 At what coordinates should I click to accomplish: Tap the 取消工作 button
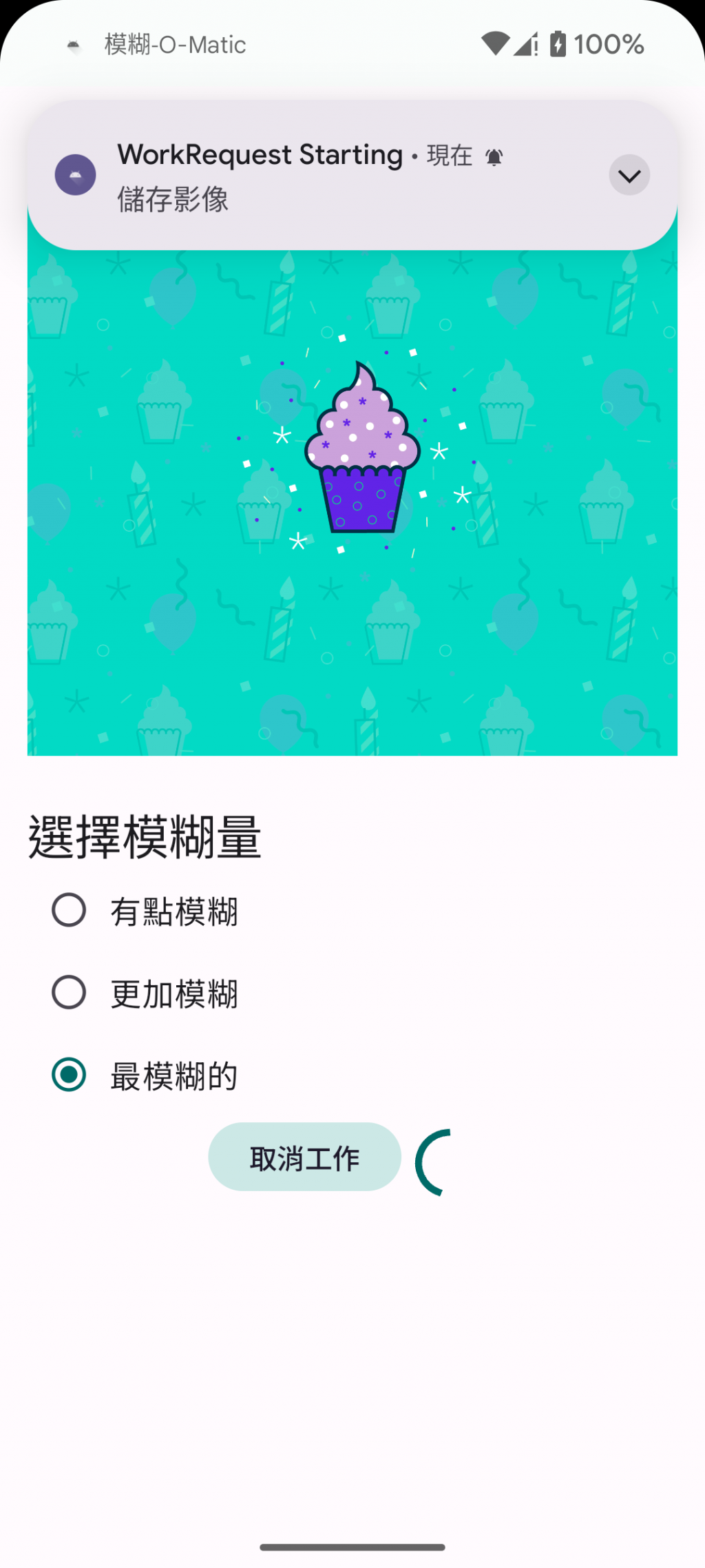tap(304, 1157)
